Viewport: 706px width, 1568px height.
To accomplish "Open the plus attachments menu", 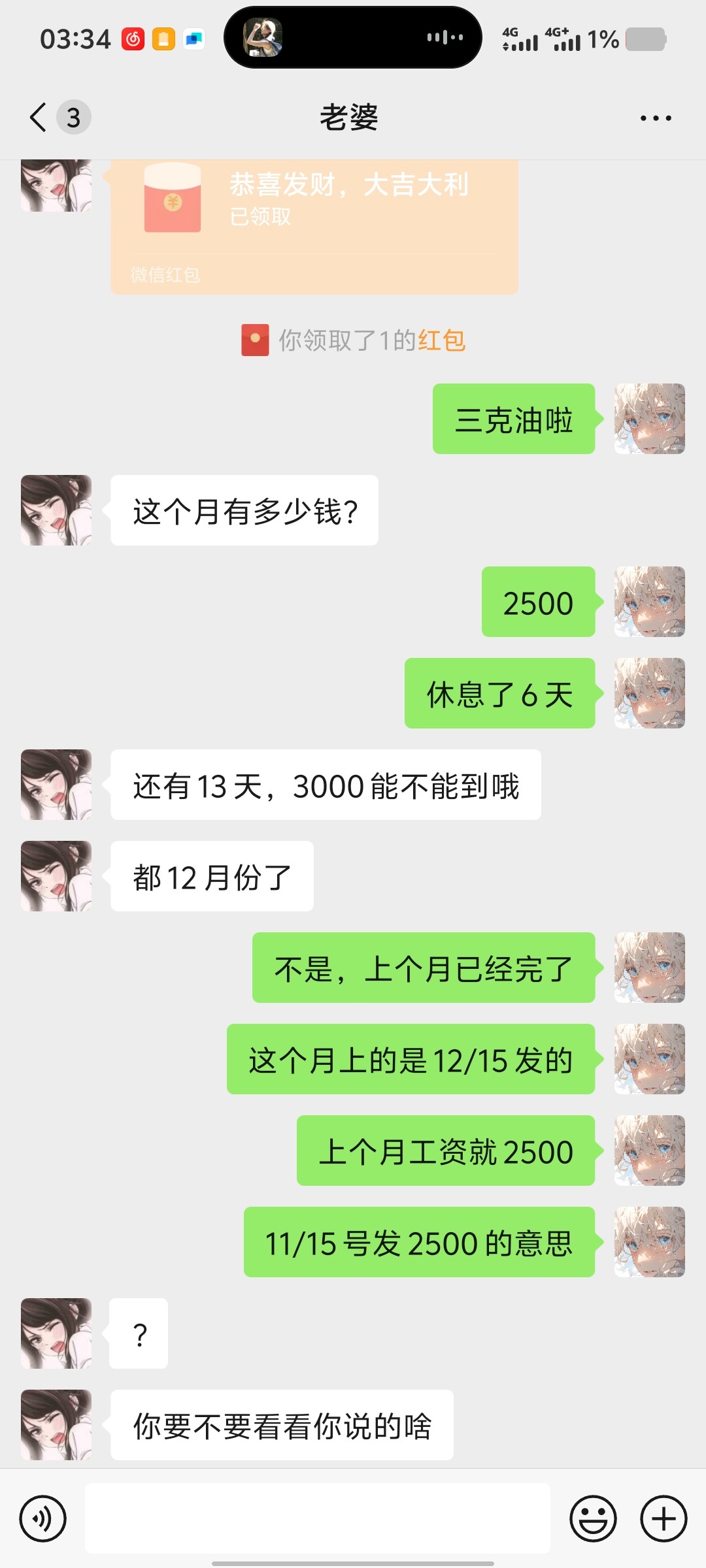I will tap(664, 1518).
